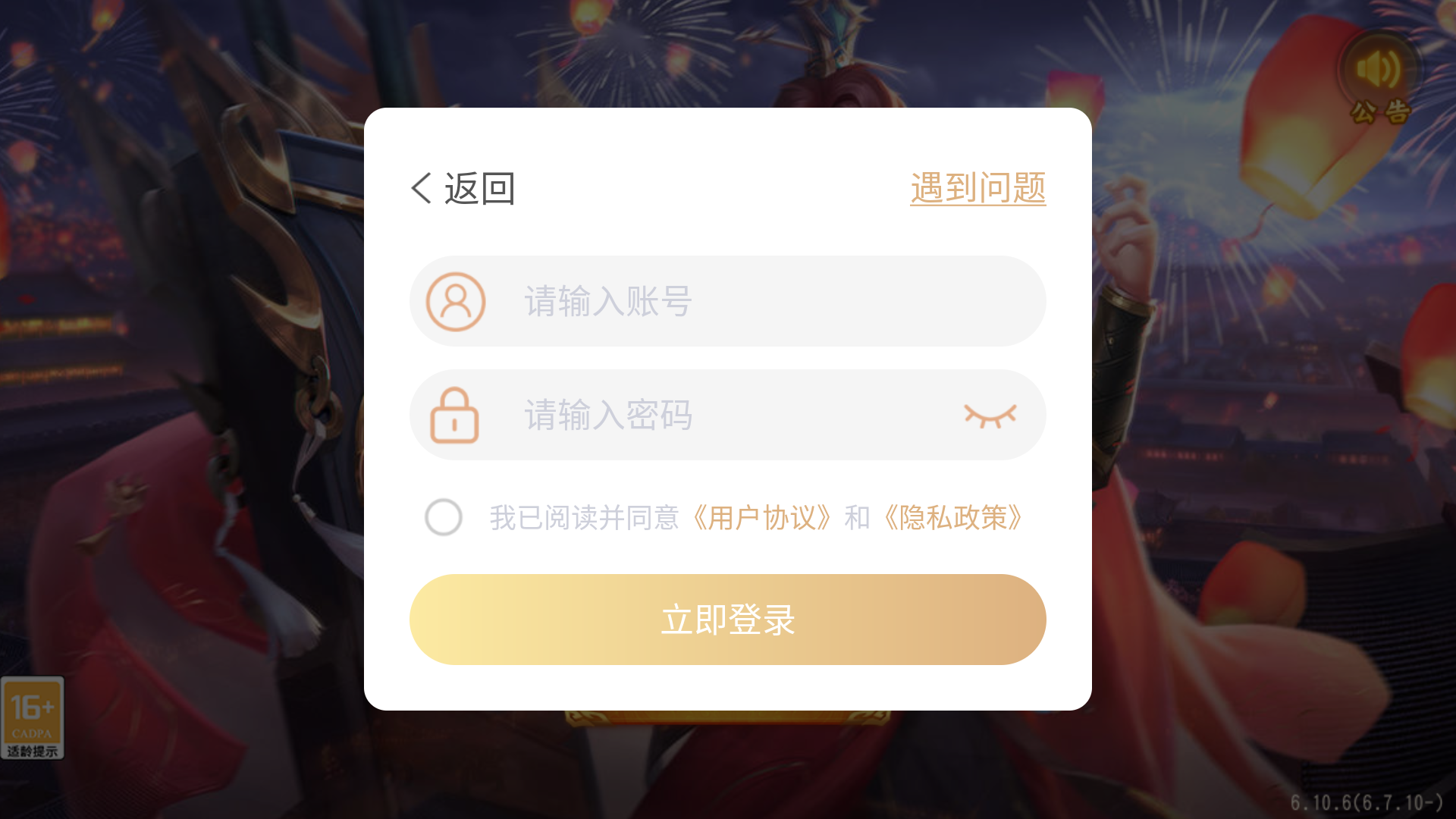The width and height of the screenshot is (1456, 819).
Task: Tap the 立即登录 login button
Action: click(728, 620)
